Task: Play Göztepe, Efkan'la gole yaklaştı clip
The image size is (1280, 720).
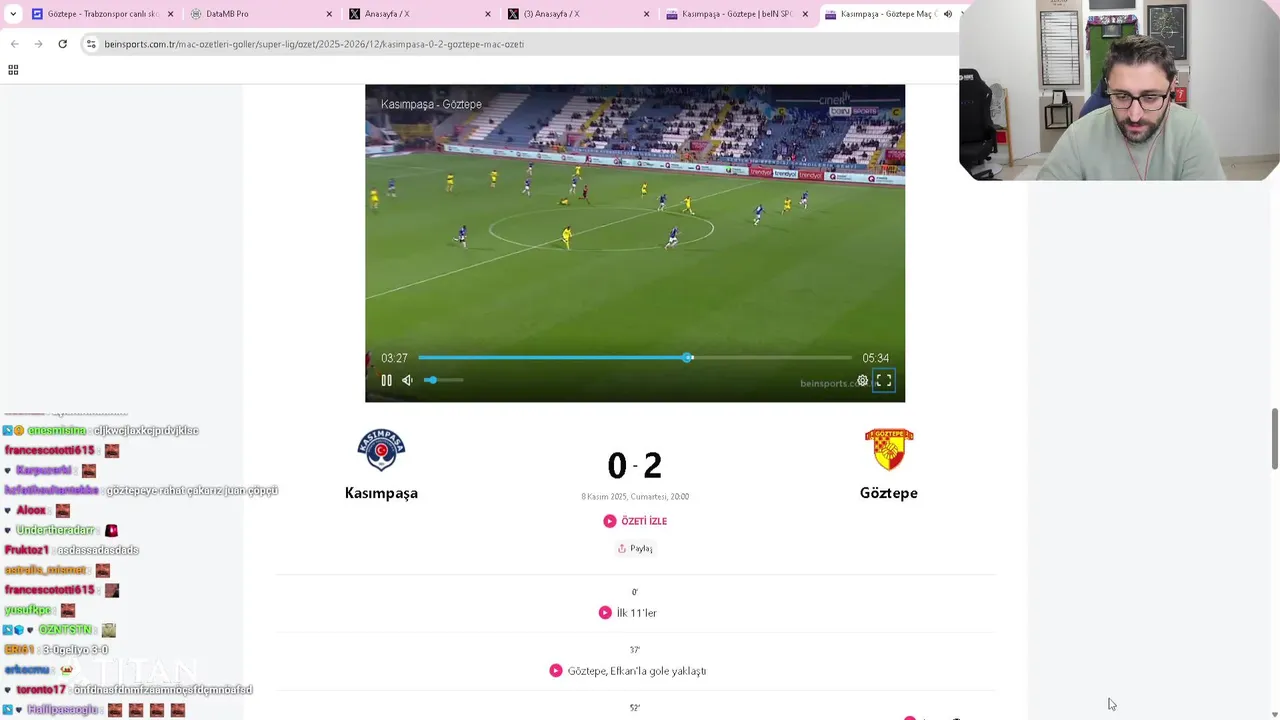Action: click(556, 671)
